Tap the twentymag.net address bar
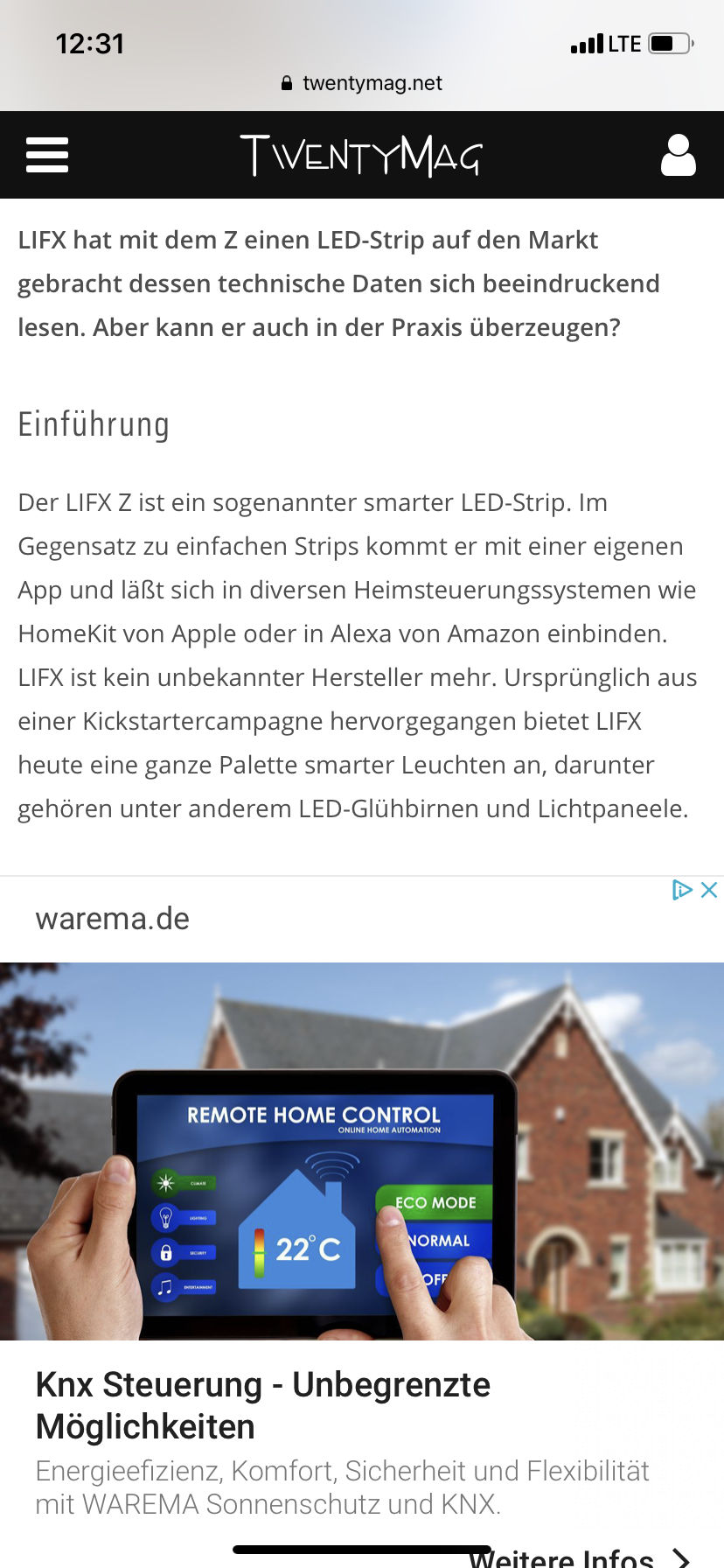724x1568 pixels. coord(362,83)
